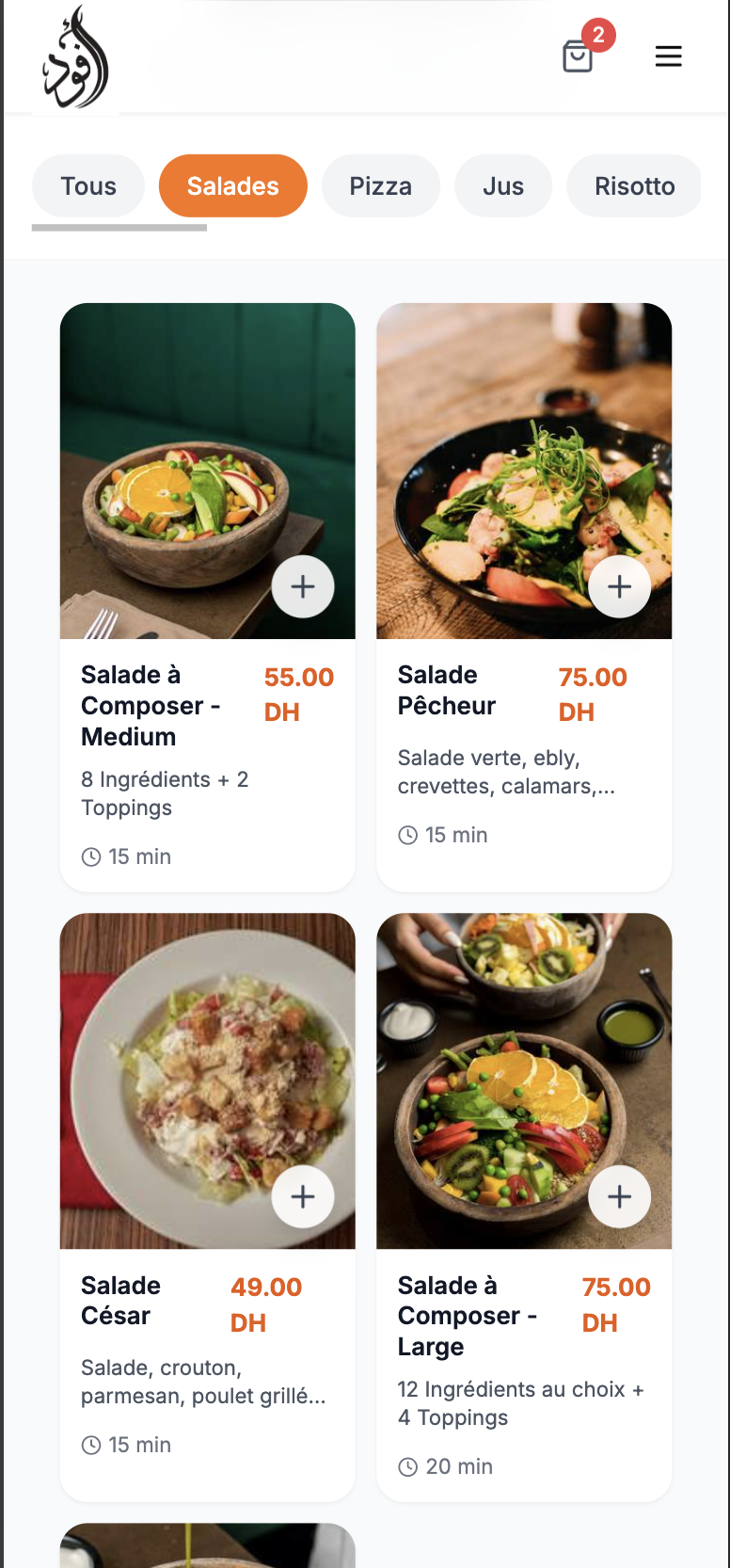Add Salade à Composer - Large to cart

619,1197
